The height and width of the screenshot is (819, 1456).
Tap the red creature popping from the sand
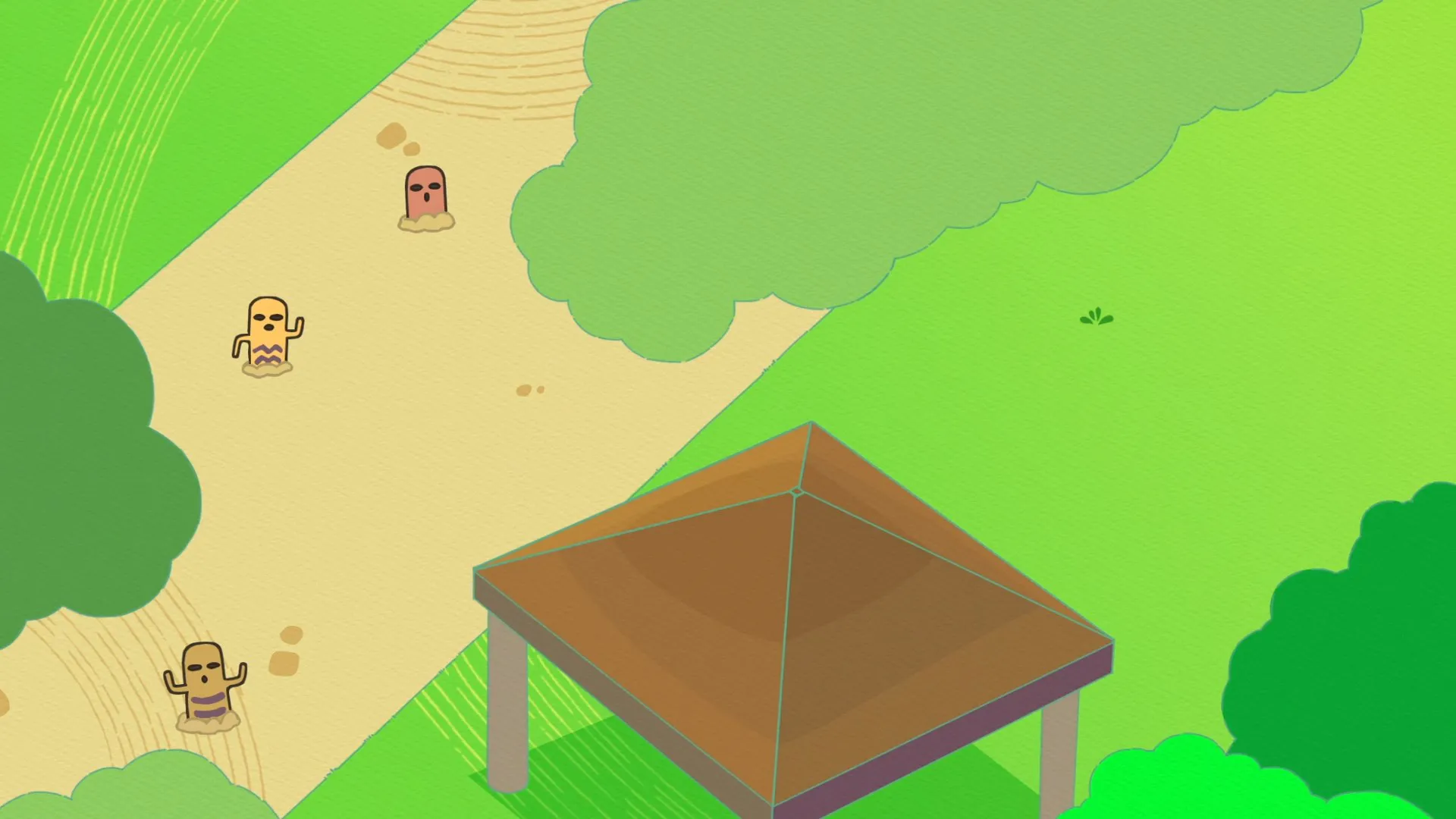pyautogui.click(x=425, y=194)
